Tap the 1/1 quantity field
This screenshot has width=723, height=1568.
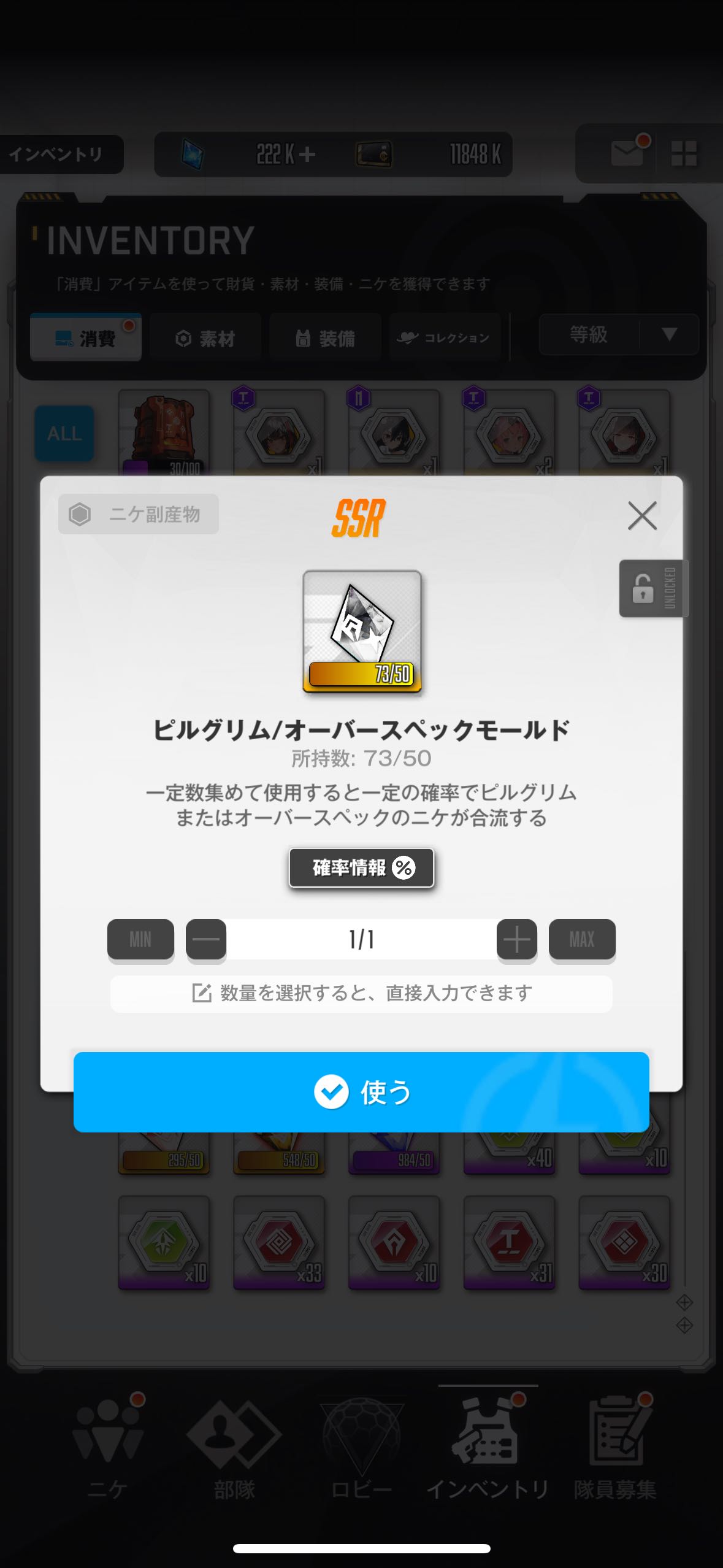pos(361,939)
